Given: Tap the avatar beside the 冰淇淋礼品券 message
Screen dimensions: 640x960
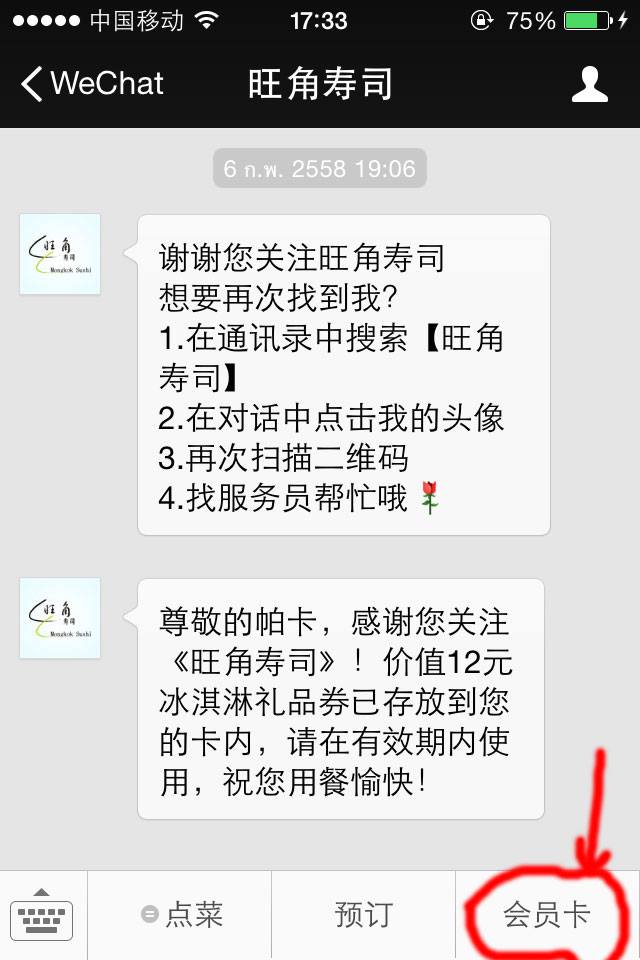Looking at the screenshot, I should point(60,618).
